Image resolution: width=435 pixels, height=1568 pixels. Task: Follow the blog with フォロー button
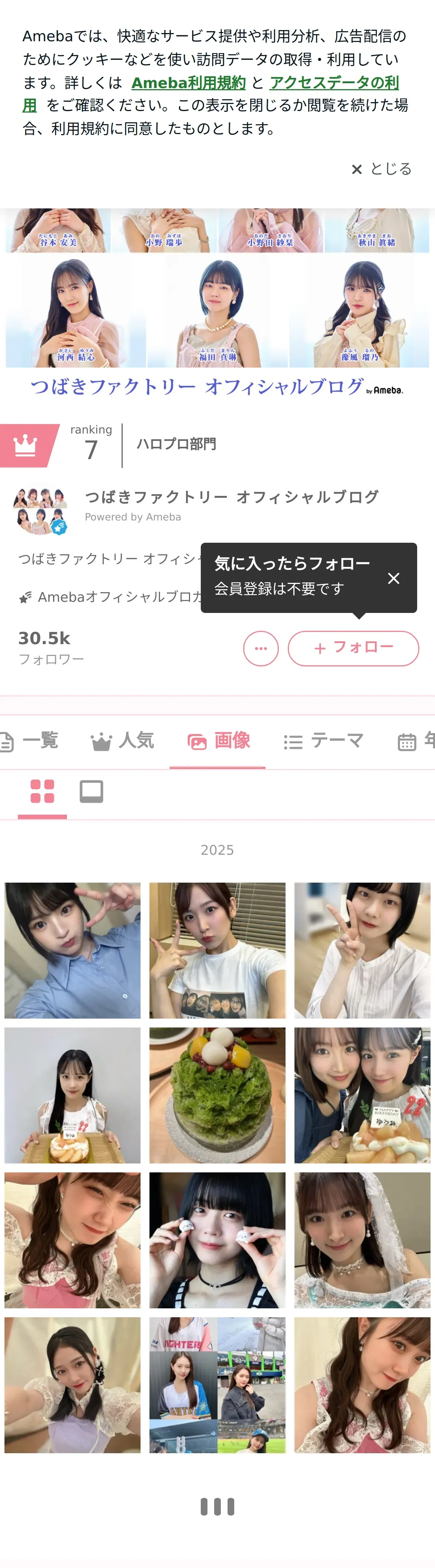tap(353, 648)
